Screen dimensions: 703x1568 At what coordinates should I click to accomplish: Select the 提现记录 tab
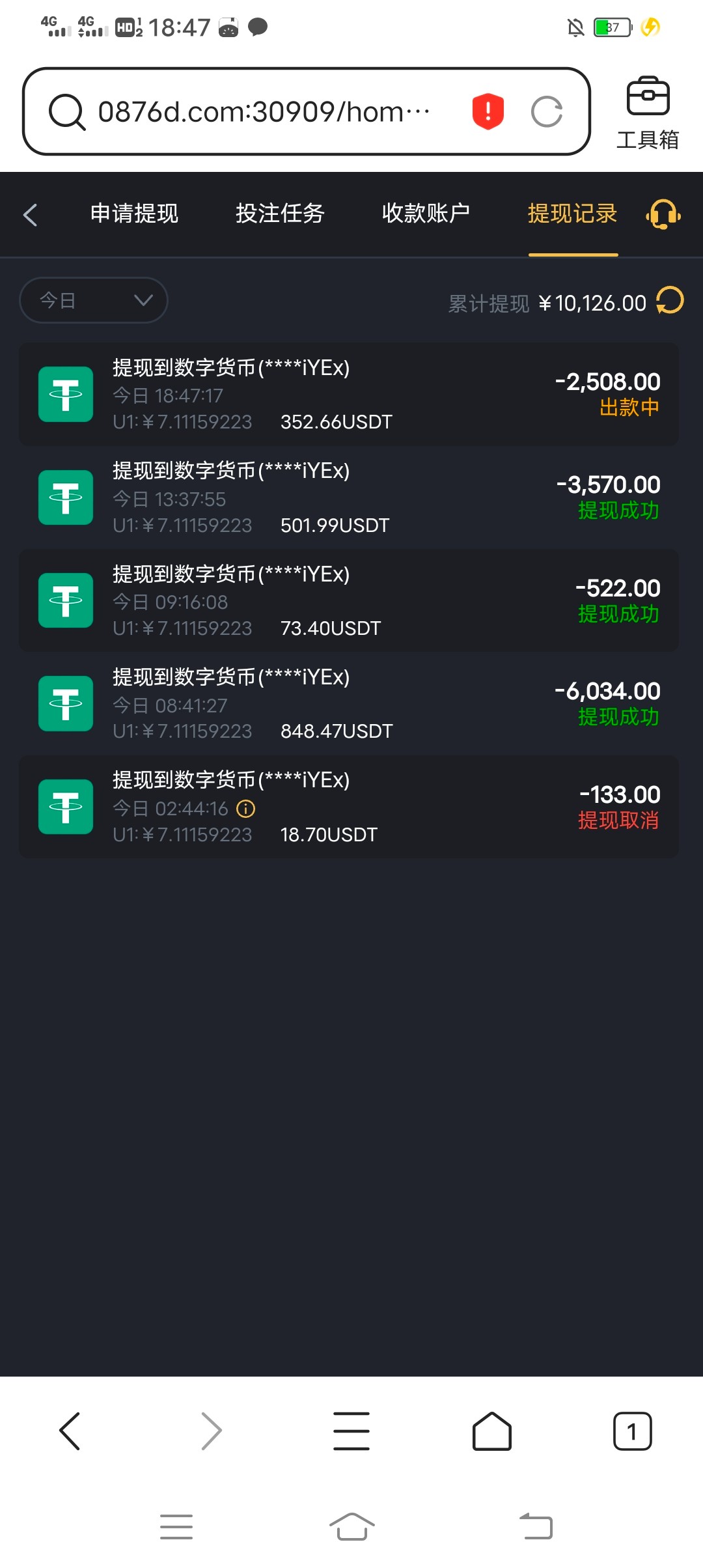pyautogui.click(x=572, y=214)
